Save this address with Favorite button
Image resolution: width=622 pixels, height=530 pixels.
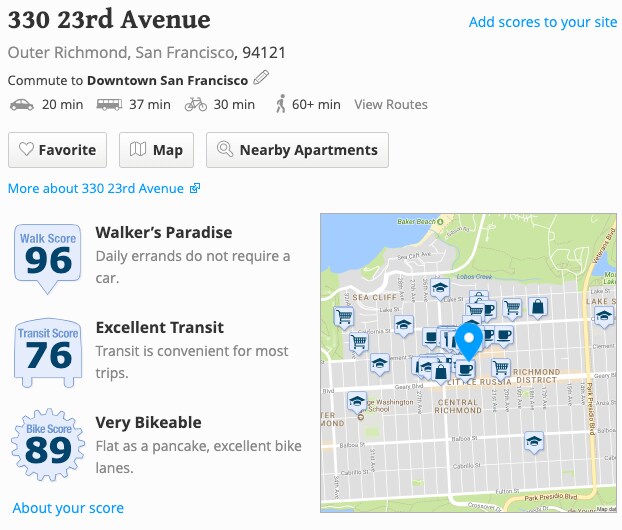[57, 150]
